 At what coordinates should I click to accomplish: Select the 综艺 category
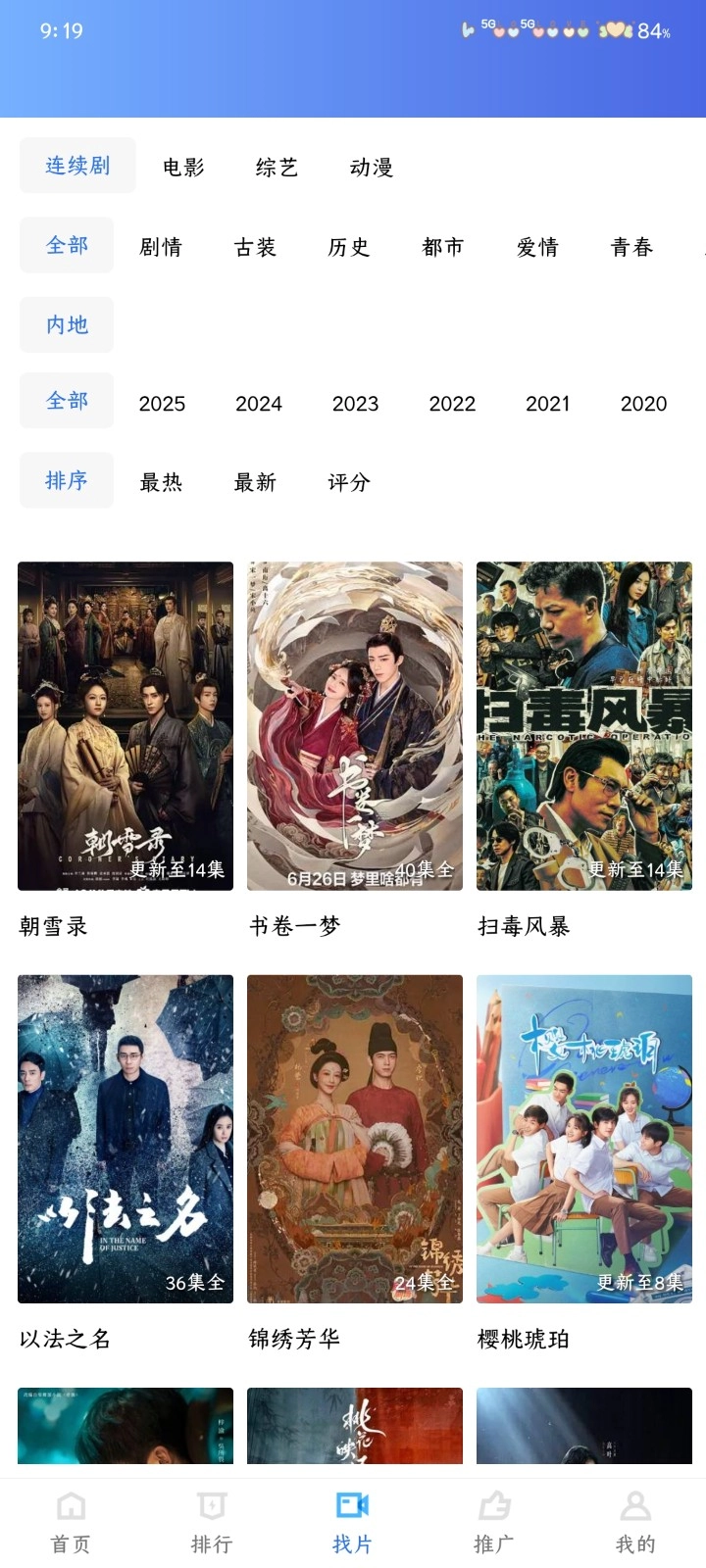(x=277, y=168)
